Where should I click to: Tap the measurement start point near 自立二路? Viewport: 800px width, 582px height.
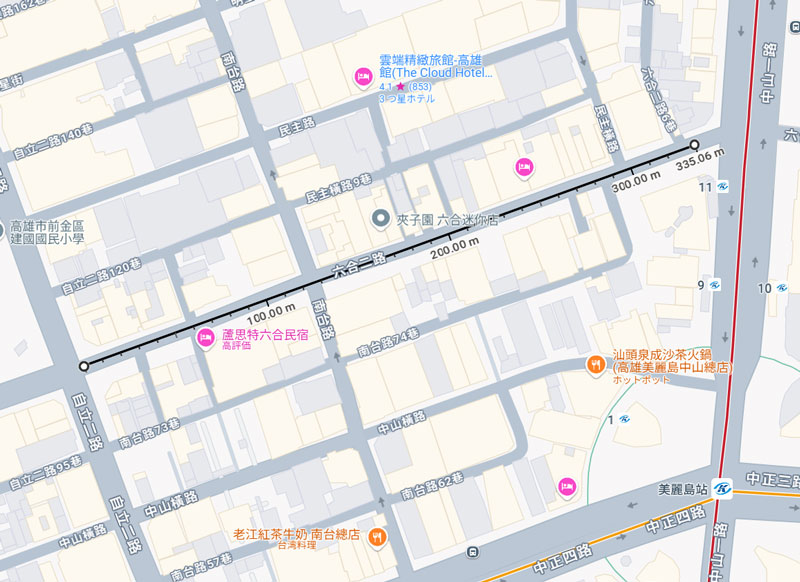84,367
